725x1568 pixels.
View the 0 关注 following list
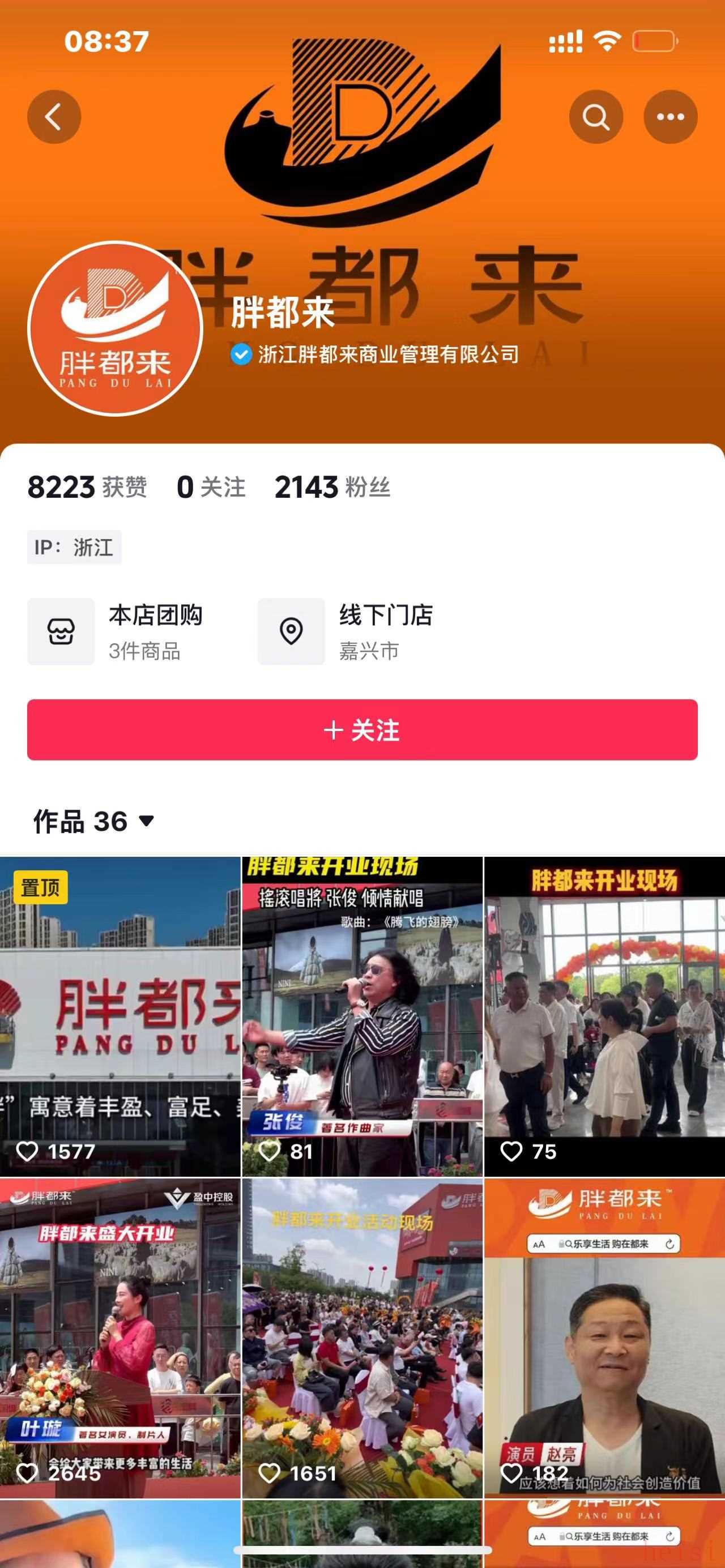coord(211,487)
